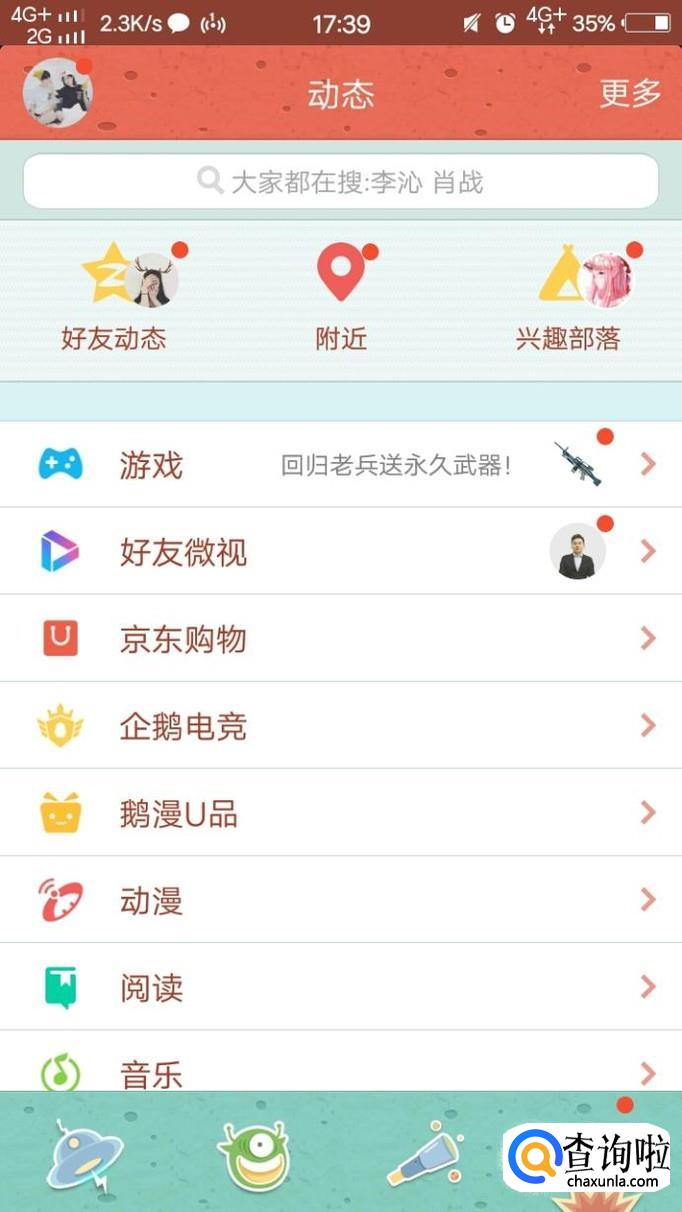Open the profile avatar in header
The height and width of the screenshot is (1212, 682).
point(58,93)
